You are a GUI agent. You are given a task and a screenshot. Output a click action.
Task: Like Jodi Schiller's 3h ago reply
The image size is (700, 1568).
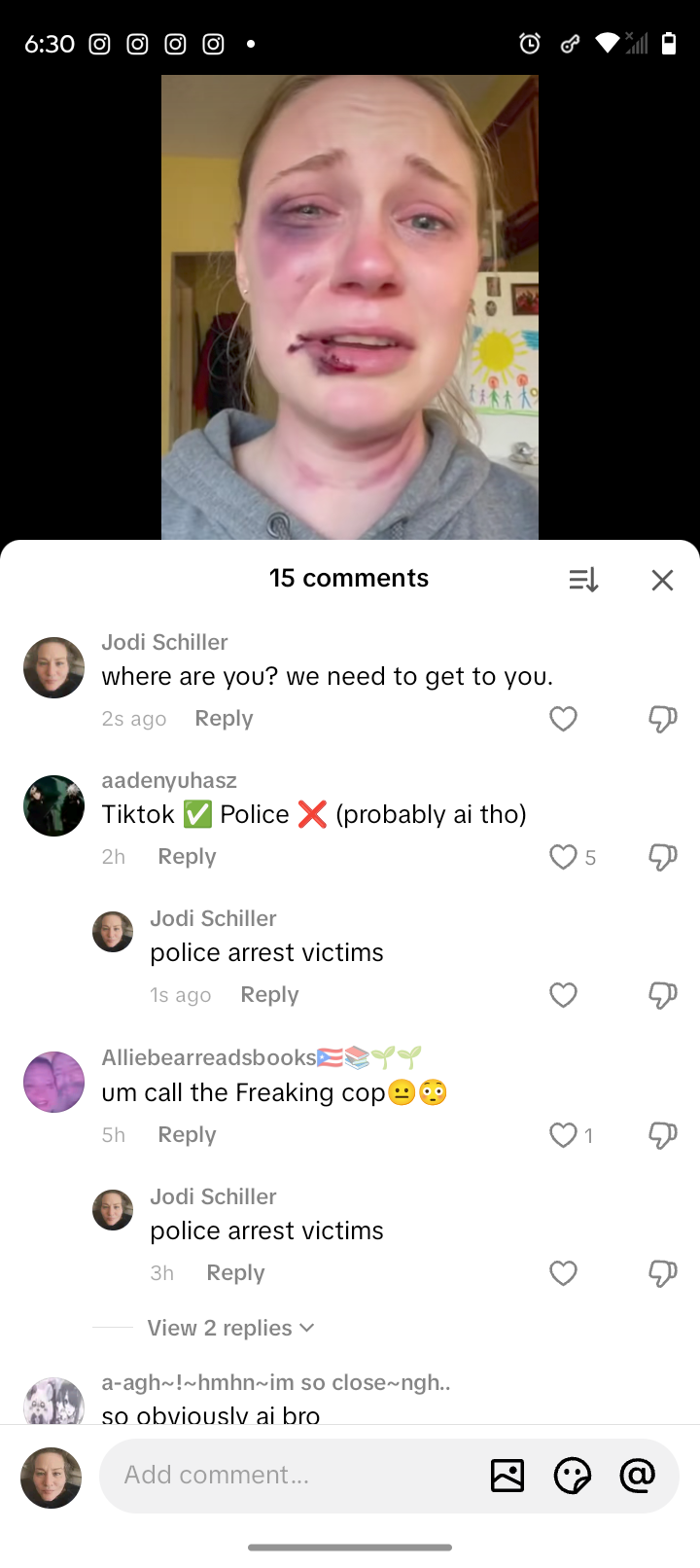564,1273
